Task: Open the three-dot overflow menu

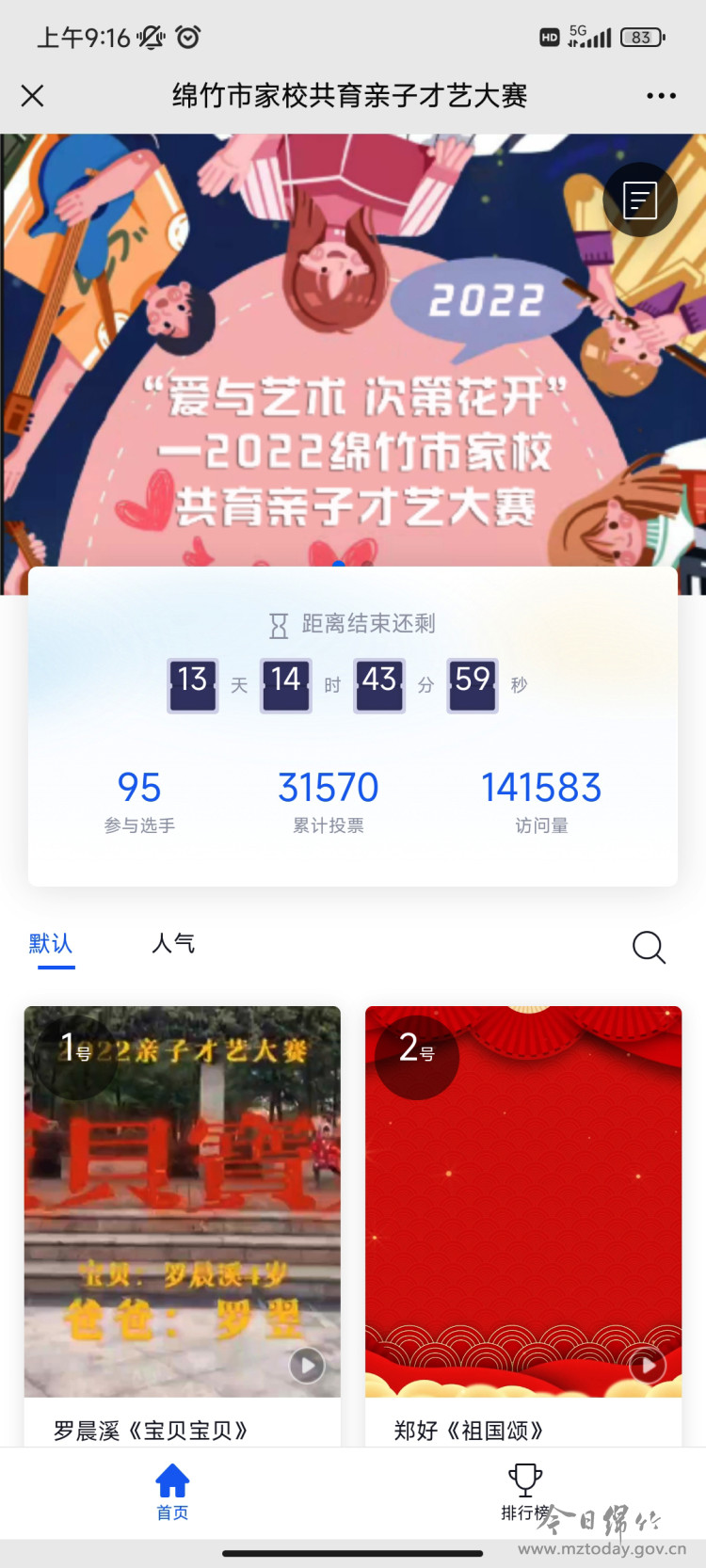Action: coord(661,96)
